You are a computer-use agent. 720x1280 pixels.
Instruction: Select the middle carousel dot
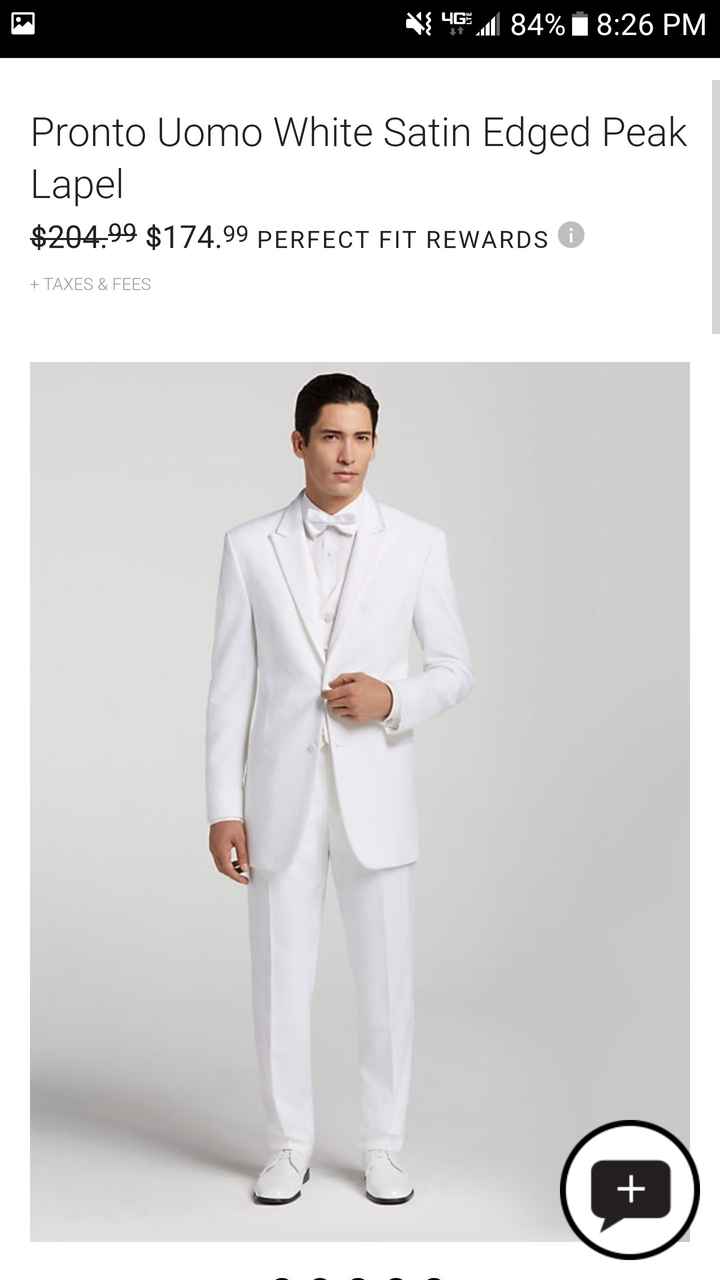pos(356,1278)
